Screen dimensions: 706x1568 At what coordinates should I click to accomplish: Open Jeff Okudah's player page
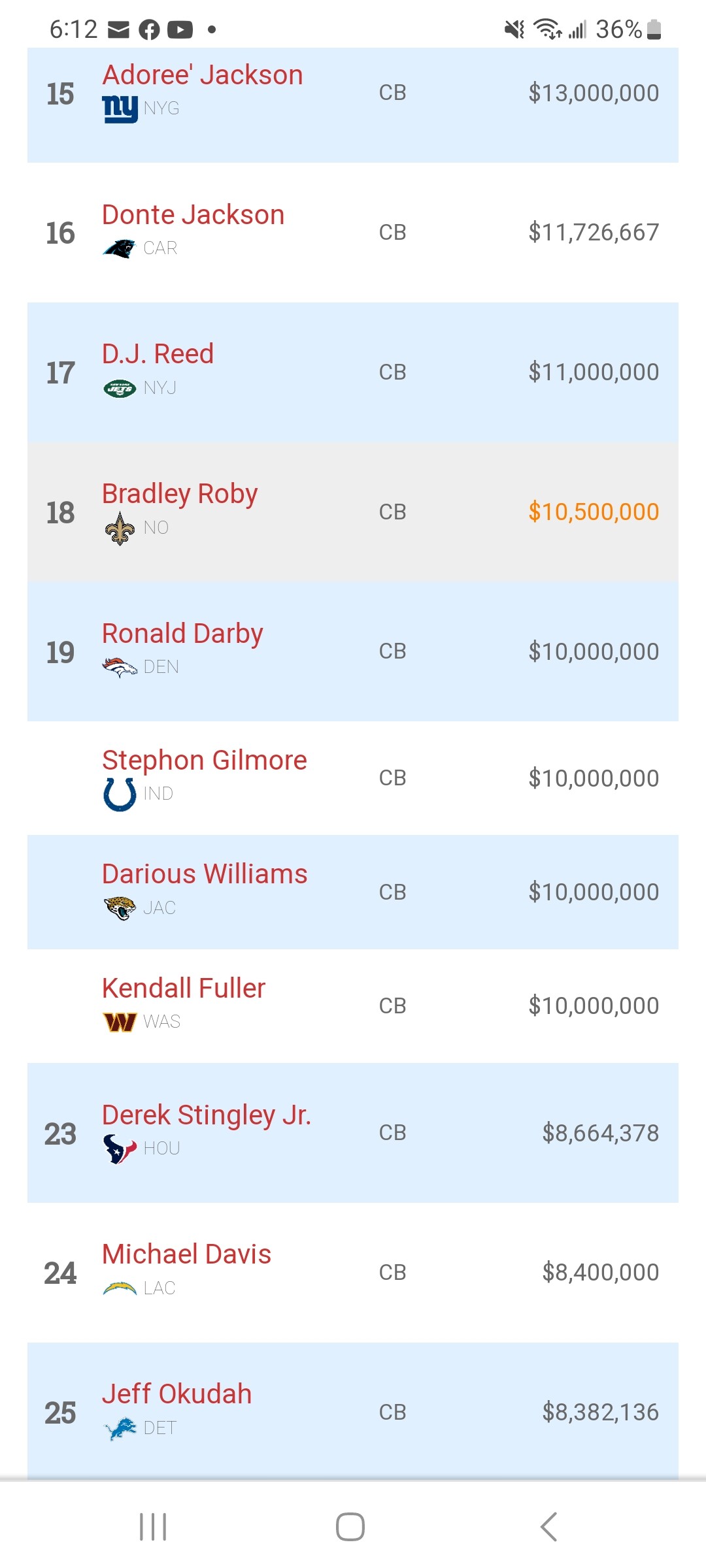(x=176, y=1394)
